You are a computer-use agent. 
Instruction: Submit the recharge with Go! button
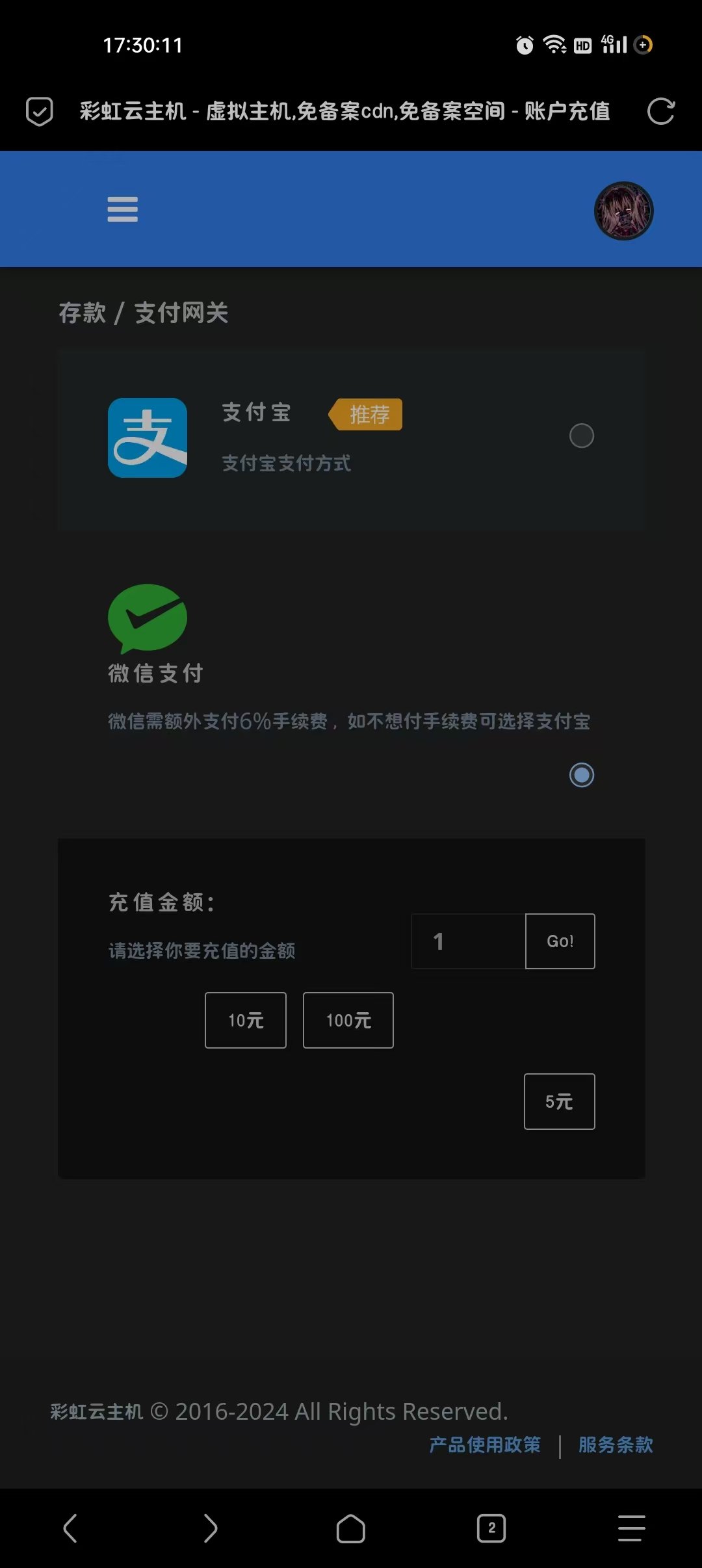[x=560, y=941]
